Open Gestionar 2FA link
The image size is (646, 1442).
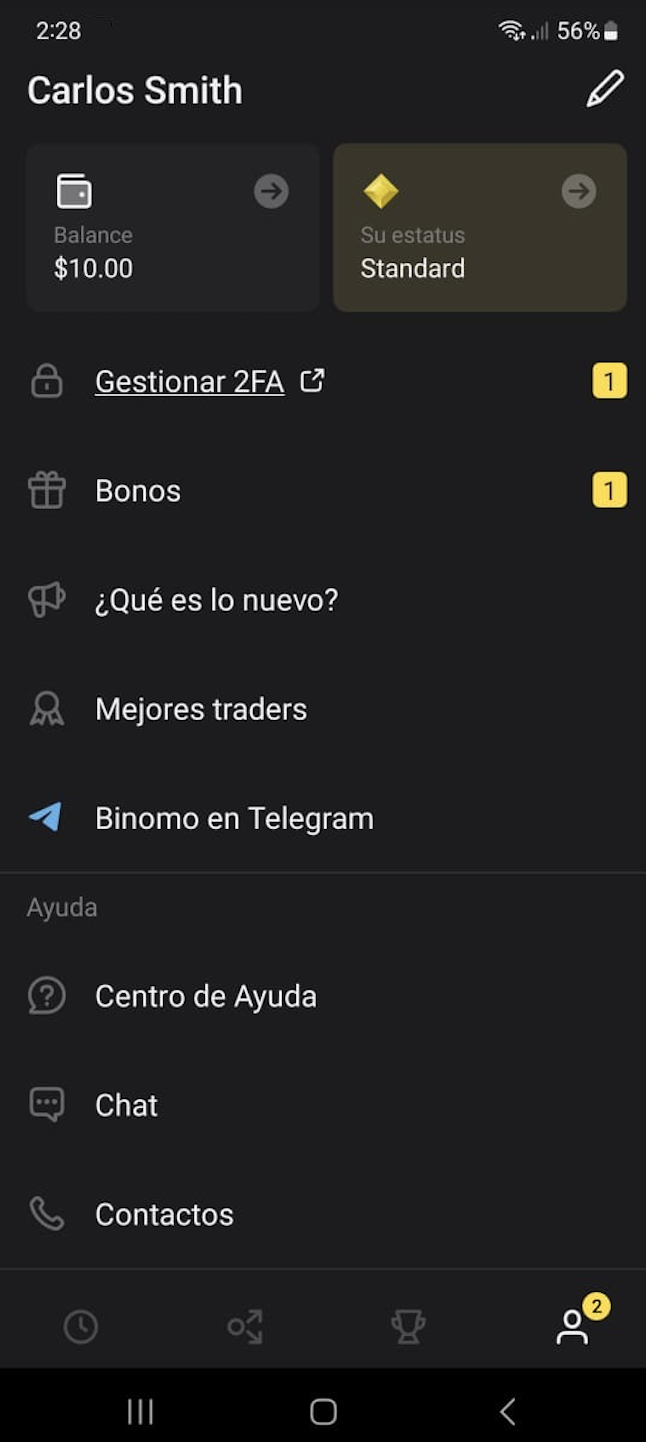(190, 382)
